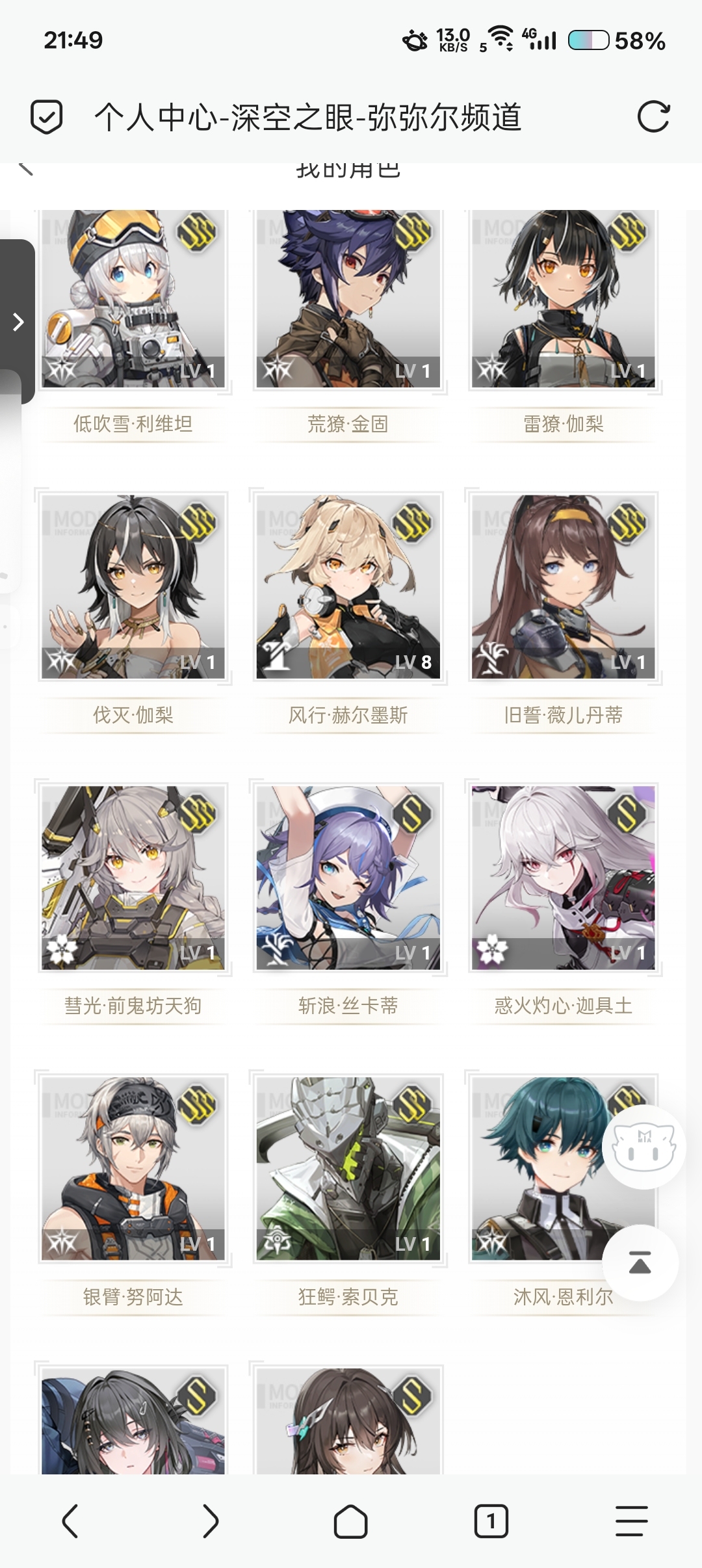This screenshot has height=1568, width=702.
Task: Open the floating cat mascot assistant
Action: pos(643,1147)
